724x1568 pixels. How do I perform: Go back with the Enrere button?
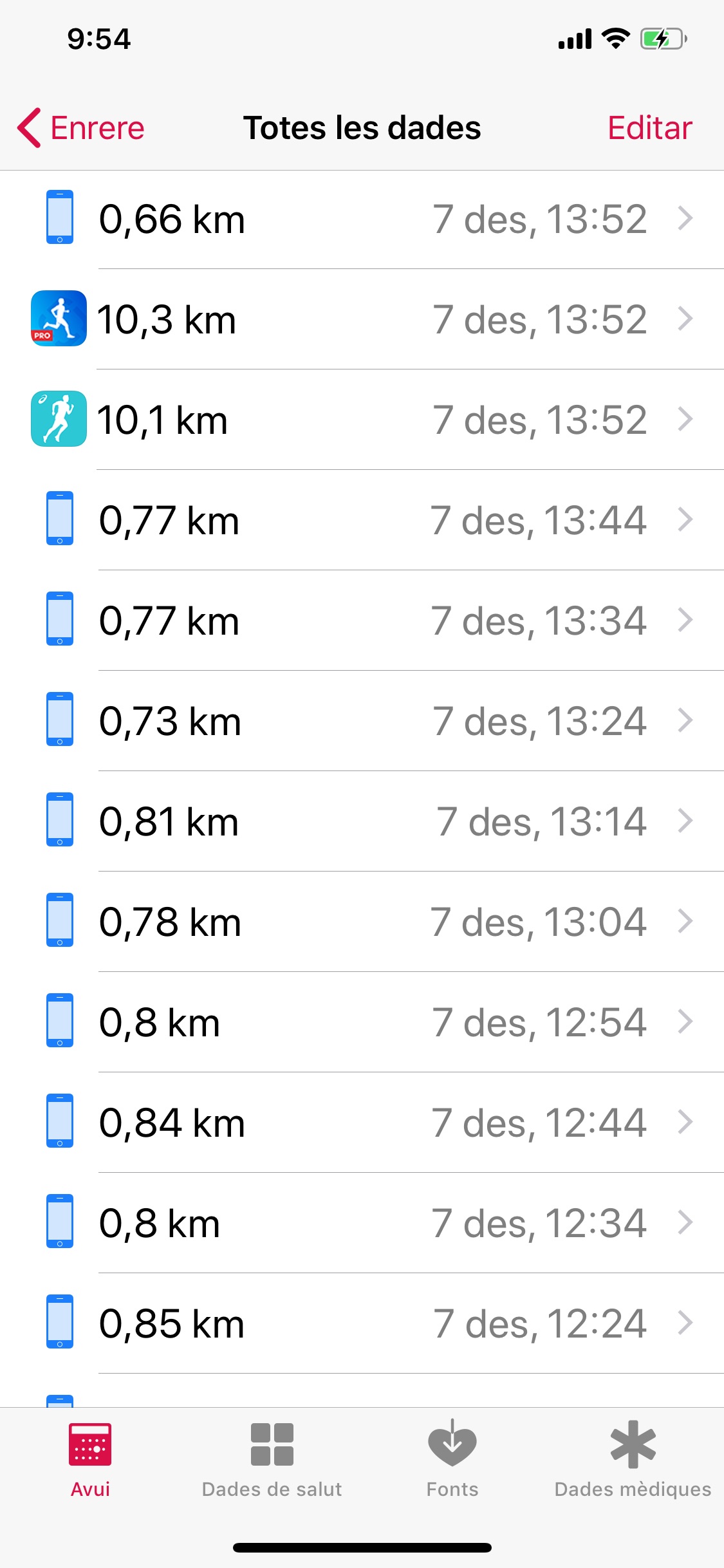click(81, 127)
